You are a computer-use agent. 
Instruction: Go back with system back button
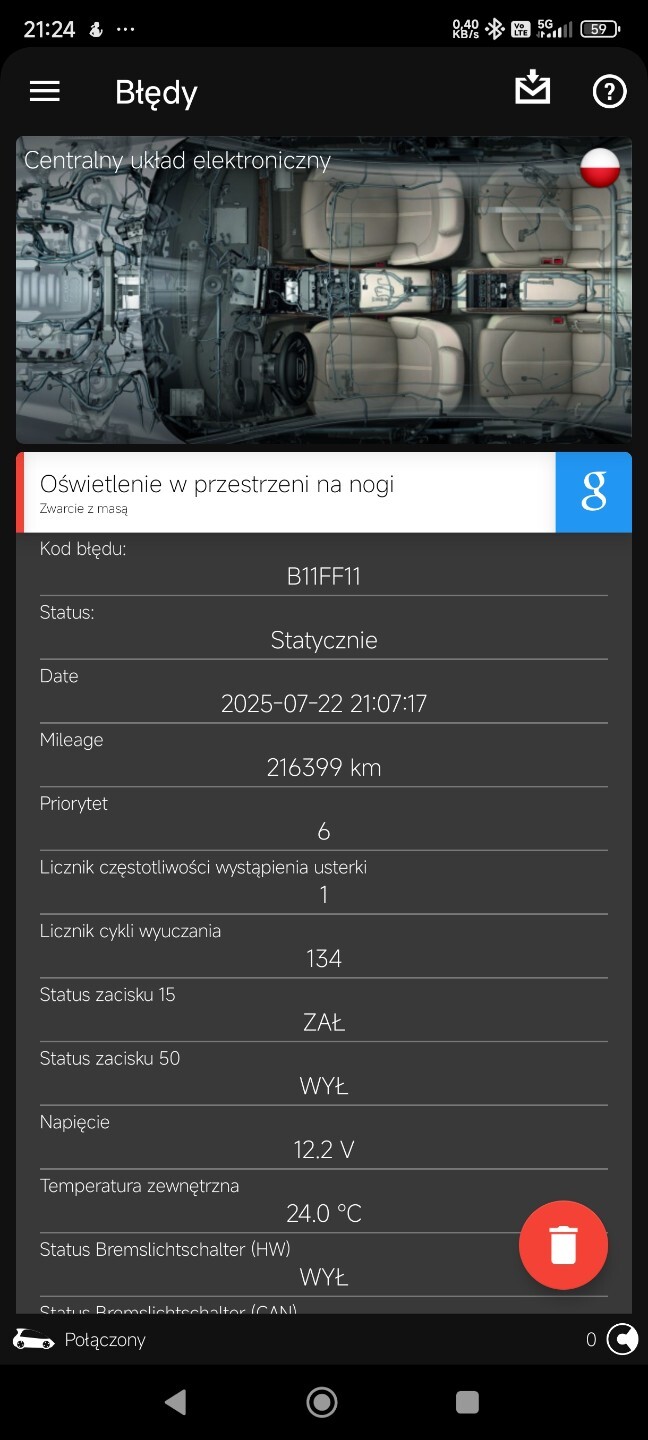[176, 1402]
